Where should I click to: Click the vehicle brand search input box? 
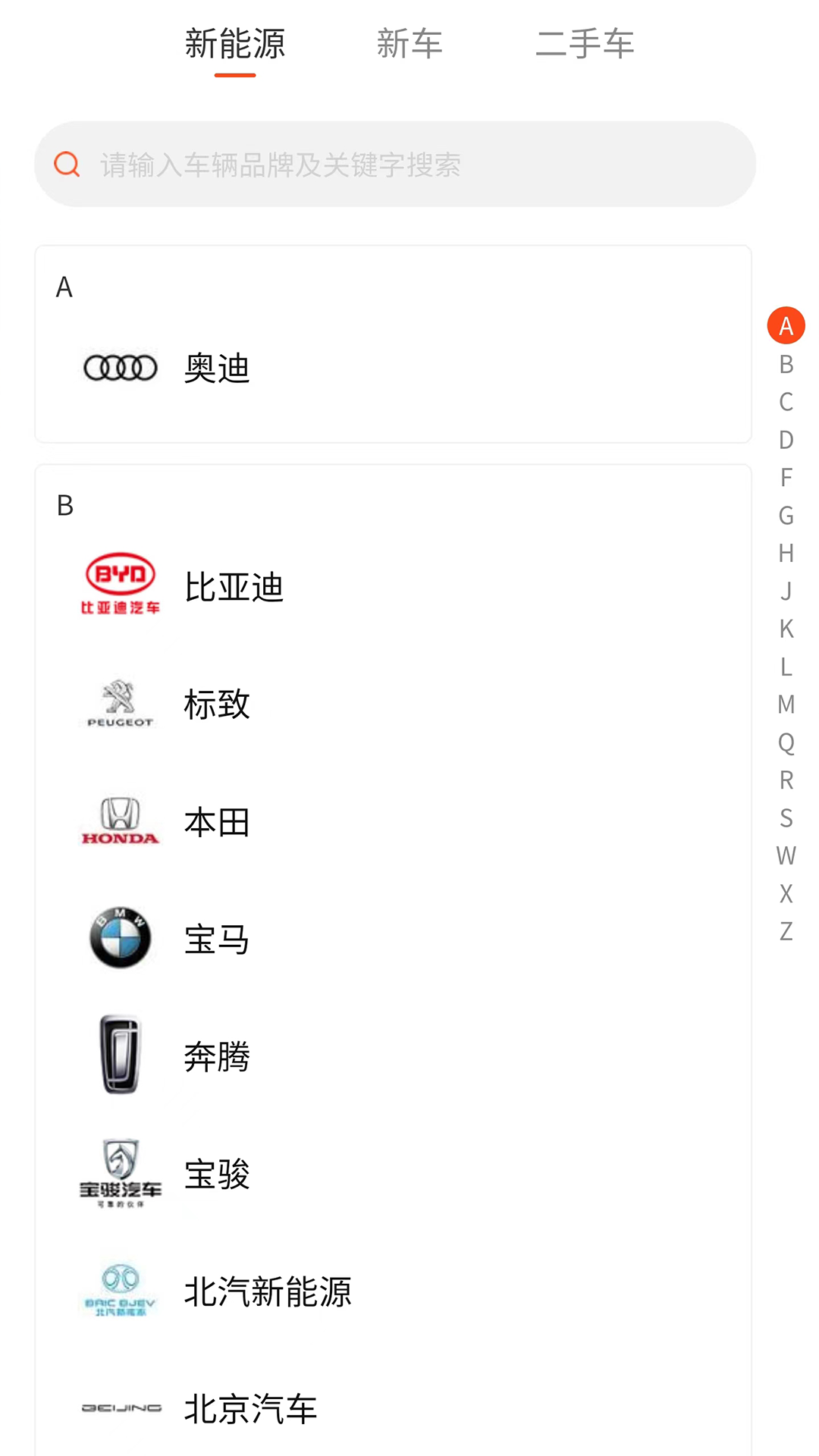tap(394, 164)
